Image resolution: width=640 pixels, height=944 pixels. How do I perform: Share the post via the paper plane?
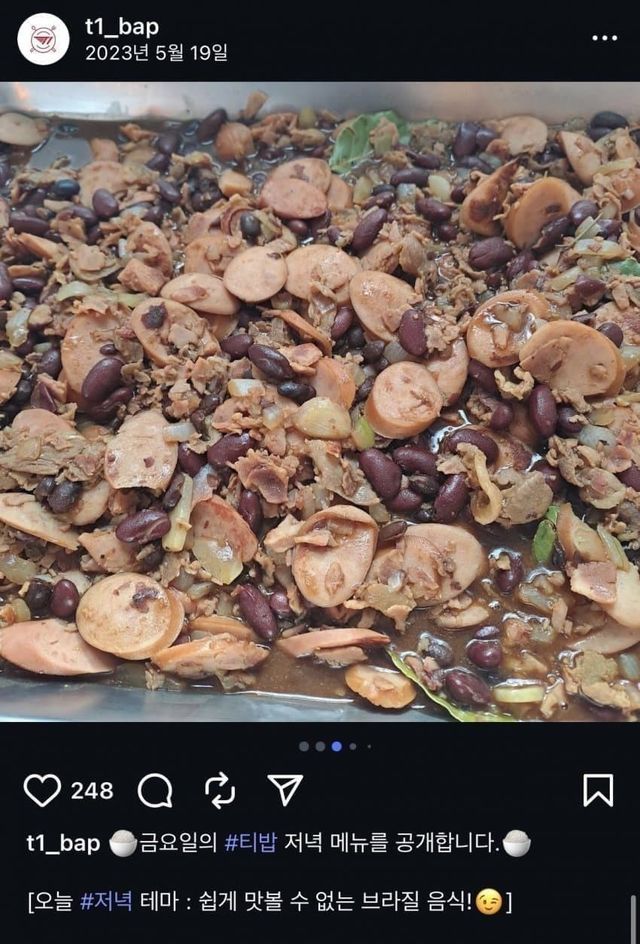pyautogui.click(x=285, y=790)
